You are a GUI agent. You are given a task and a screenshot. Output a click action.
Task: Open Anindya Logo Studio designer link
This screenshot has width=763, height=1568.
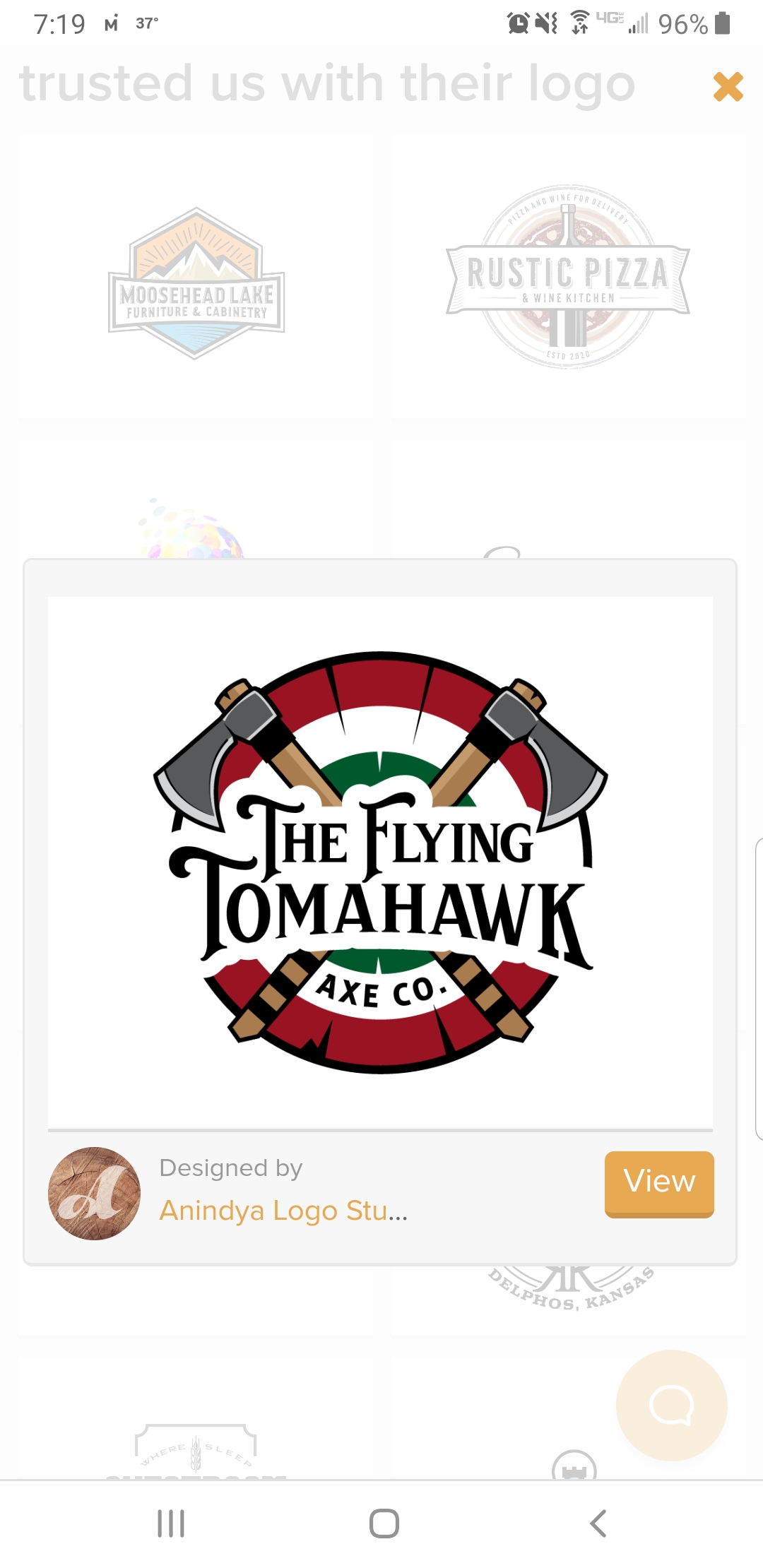[x=283, y=1211]
